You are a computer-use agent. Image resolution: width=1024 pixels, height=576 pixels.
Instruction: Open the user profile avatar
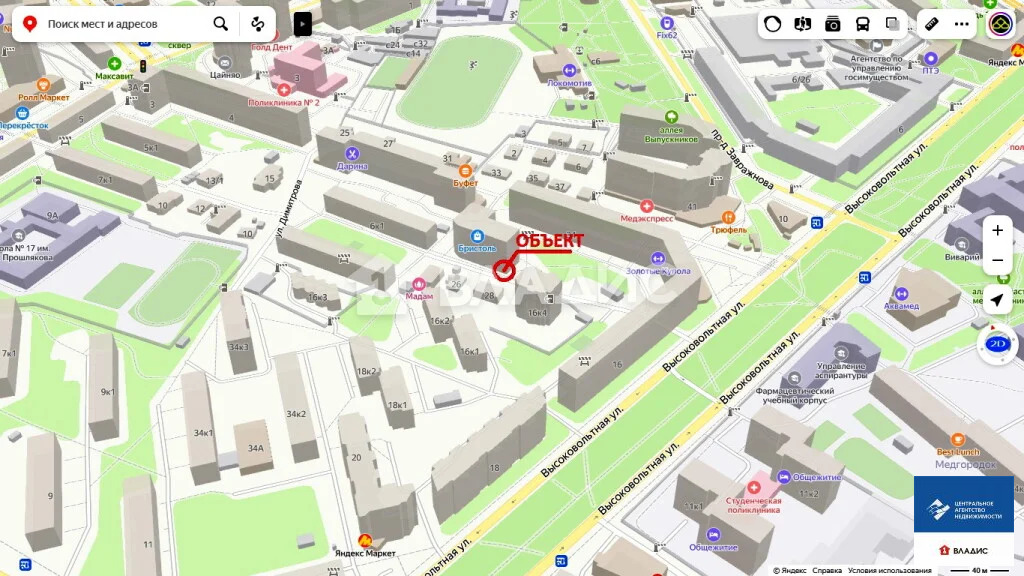coord(1000,23)
